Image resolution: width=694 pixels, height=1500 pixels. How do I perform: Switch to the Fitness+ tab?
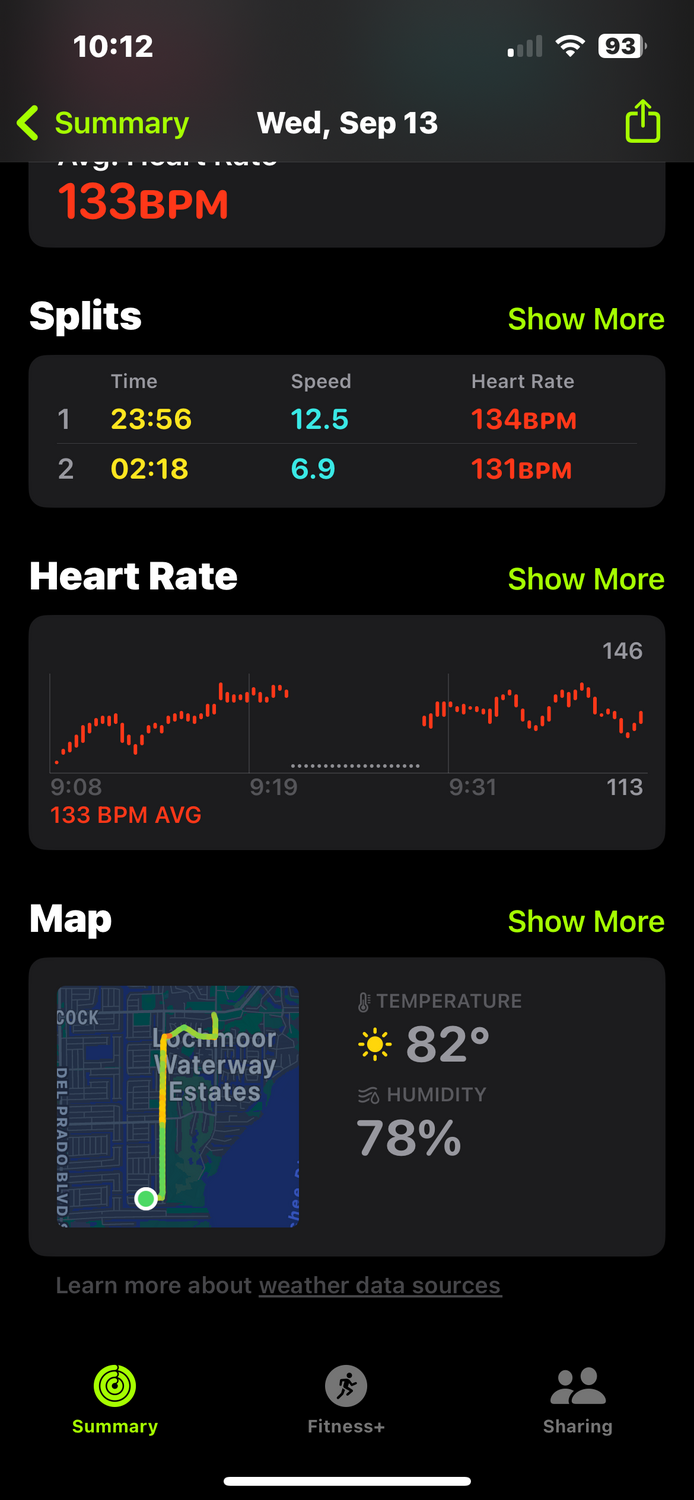(346, 1400)
